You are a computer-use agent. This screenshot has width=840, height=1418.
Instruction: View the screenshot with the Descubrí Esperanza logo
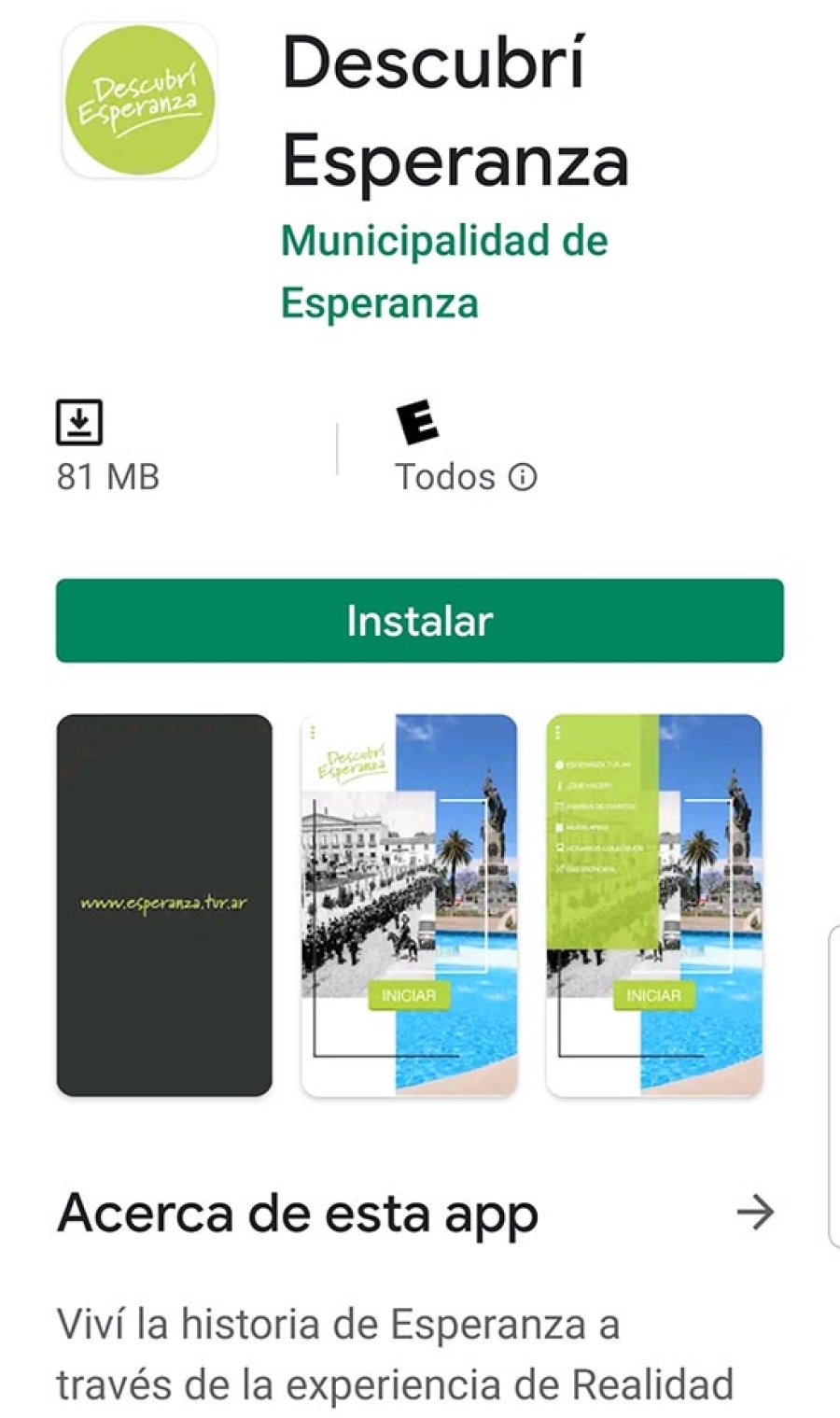click(x=409, y=905)
